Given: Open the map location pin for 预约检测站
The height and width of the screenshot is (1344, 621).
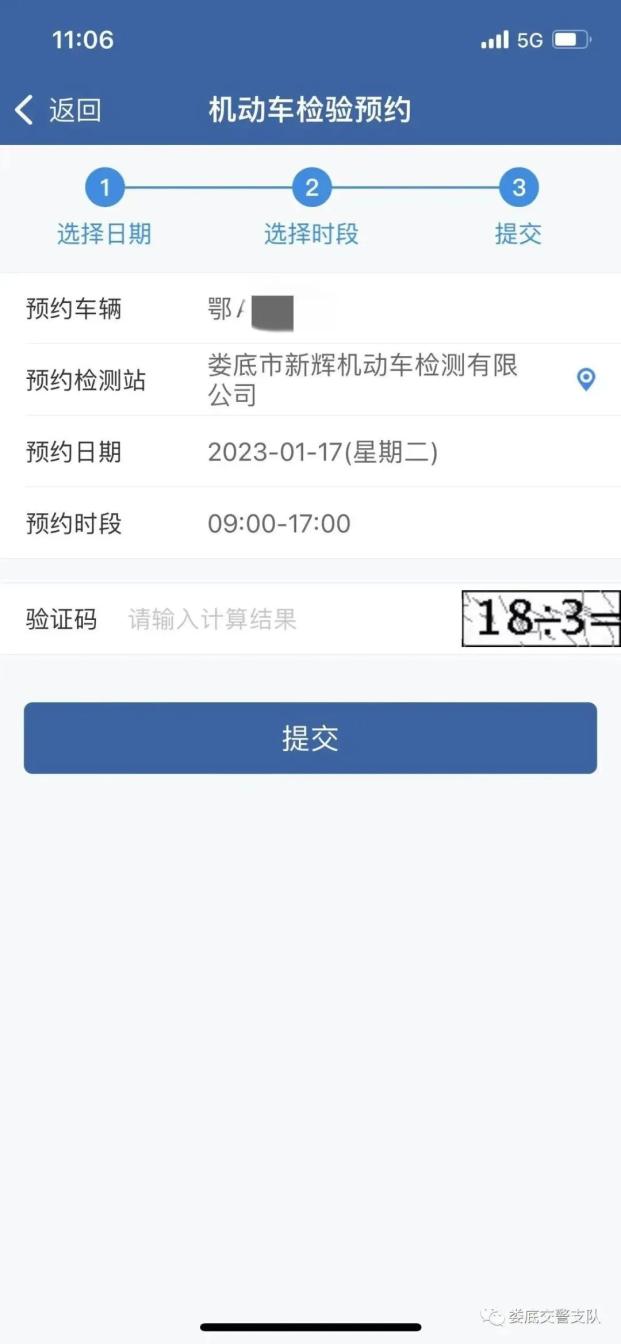Looking at the screenshot, I should (586, 379).
